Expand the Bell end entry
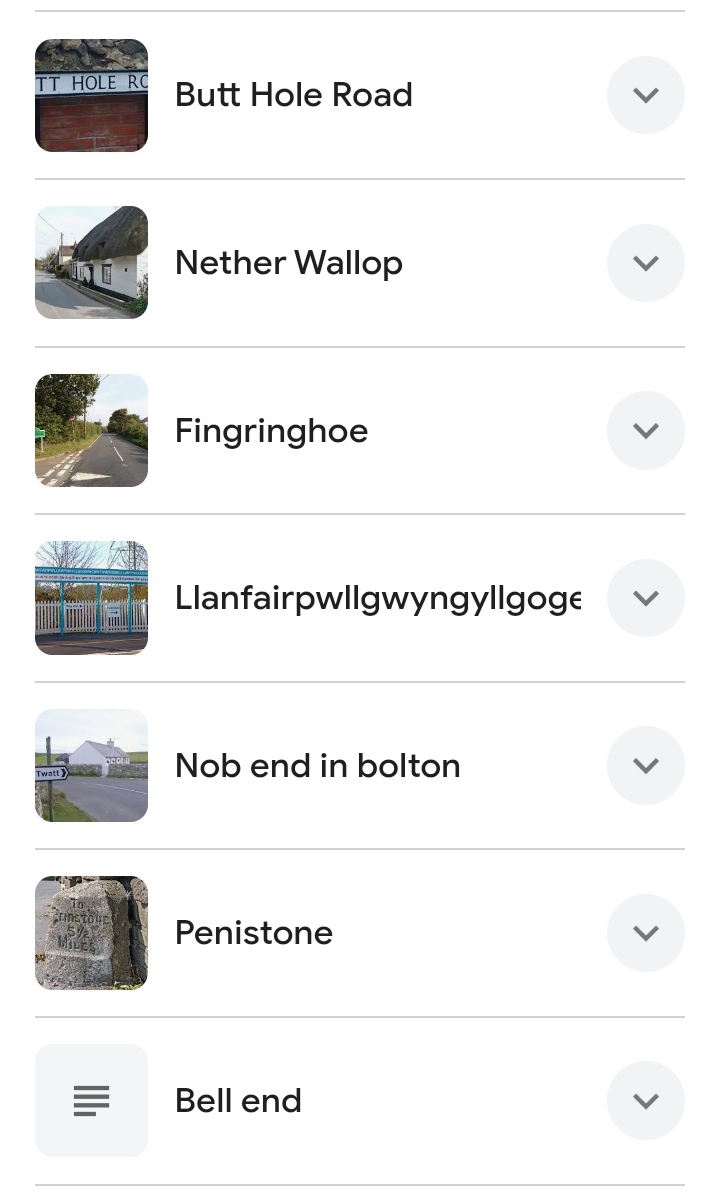 point(645,1100)
